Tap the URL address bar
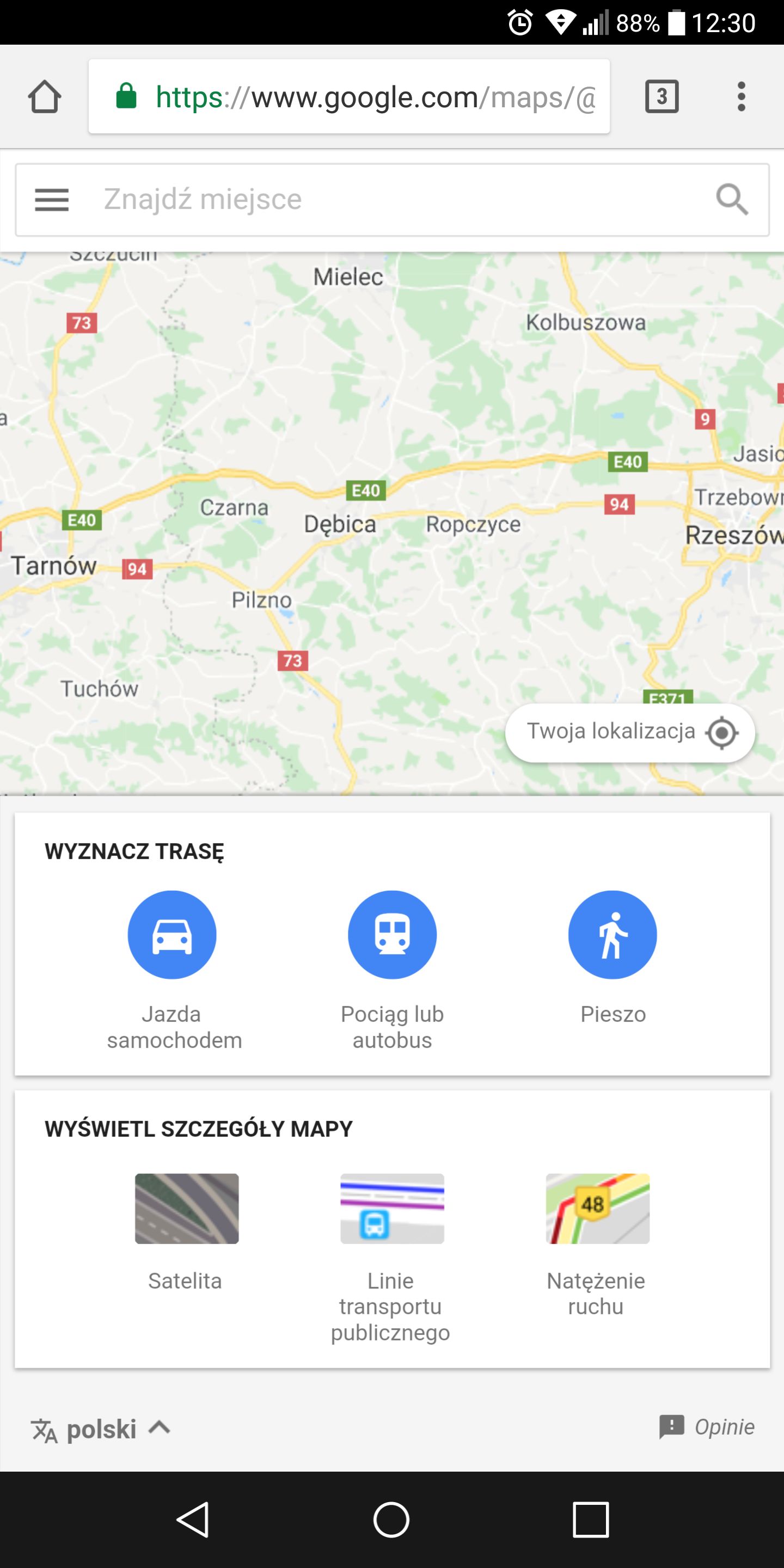This screenshot has height=1568, width=784. pyautogui.click(x=350, y=97)
